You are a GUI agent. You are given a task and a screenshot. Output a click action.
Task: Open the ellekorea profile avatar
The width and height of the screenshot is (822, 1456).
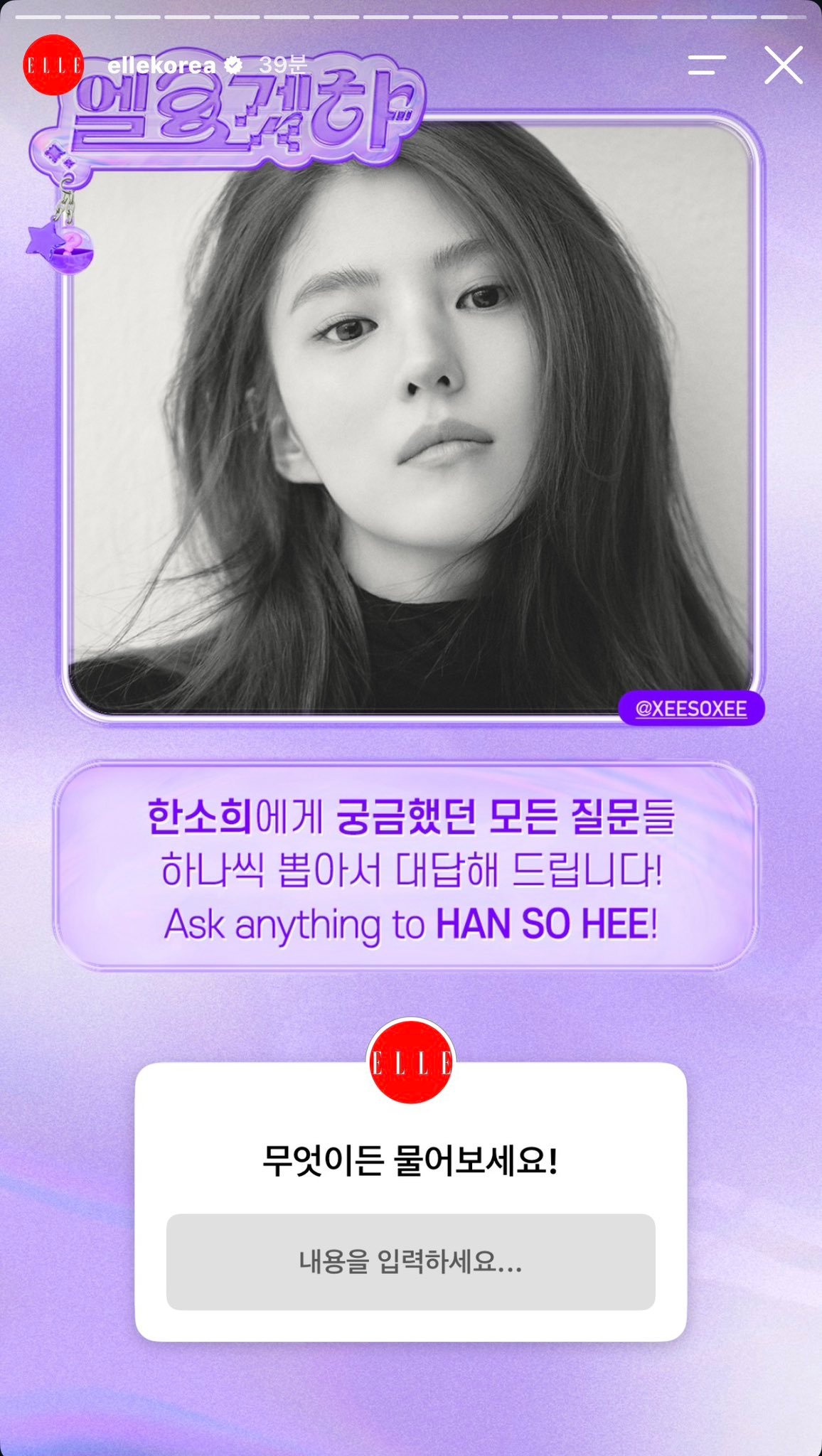(x=53, y=65)
